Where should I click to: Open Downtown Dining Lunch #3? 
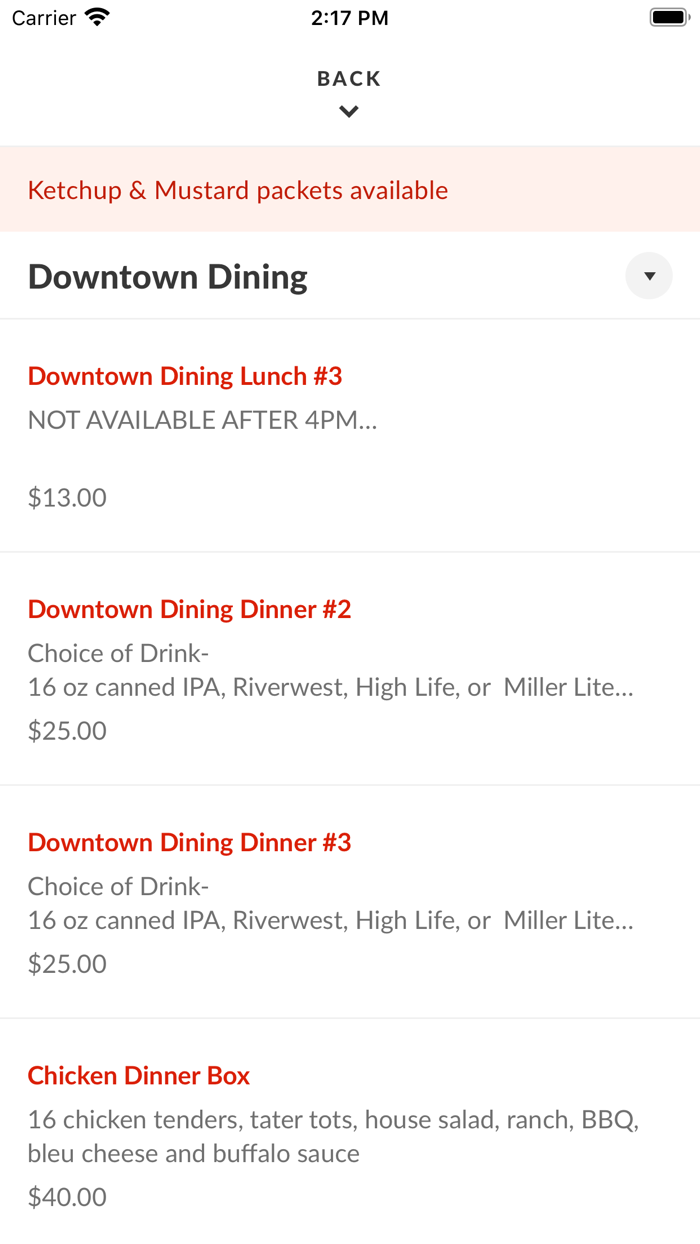pos(185,377)
